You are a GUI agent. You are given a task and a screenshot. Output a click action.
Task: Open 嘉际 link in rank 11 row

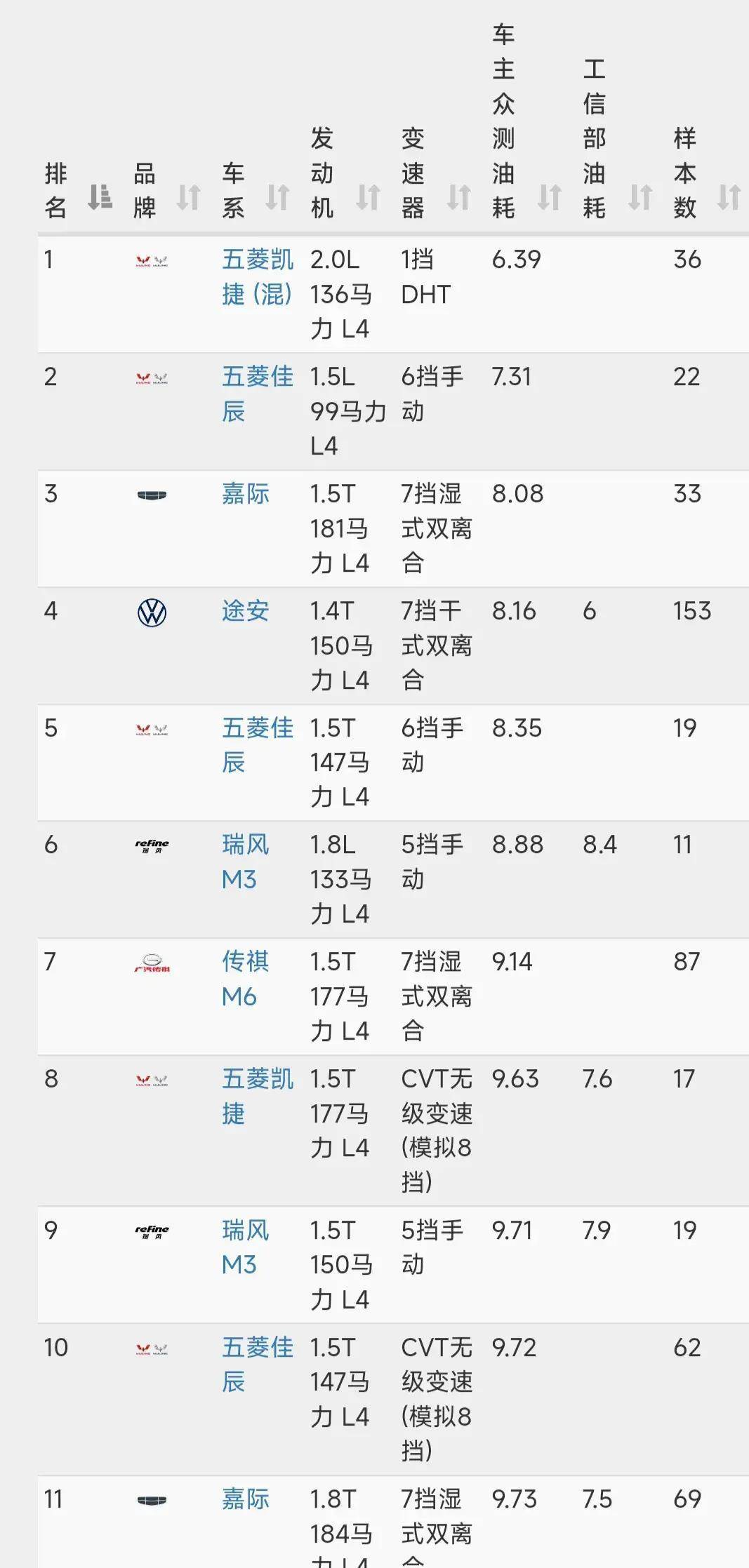(246, 1499)
